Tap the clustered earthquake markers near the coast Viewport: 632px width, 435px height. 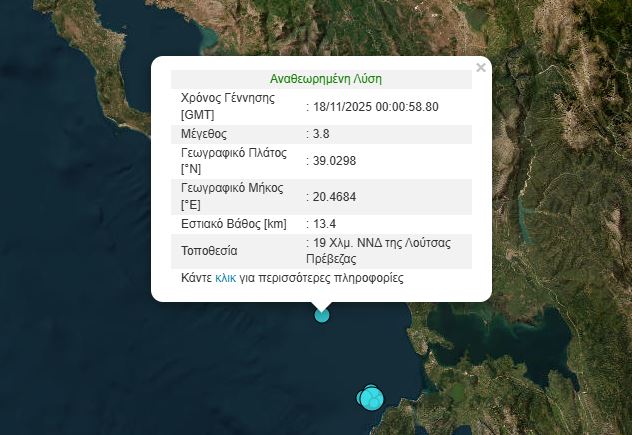click(371, 398)
